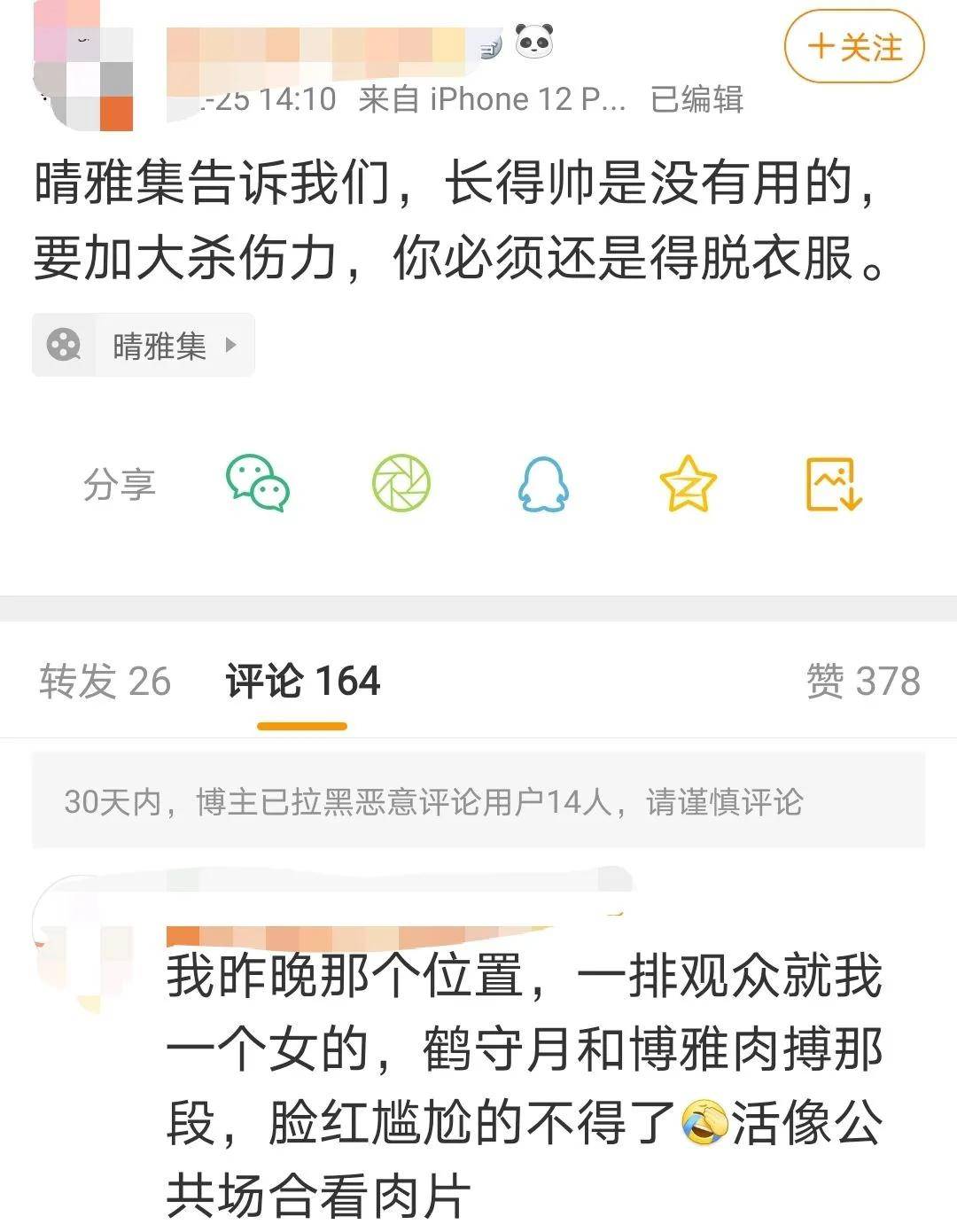957x1232 pixels.
Task: Switch to the 转发 26 tab
Action: (x=105, y=682)
